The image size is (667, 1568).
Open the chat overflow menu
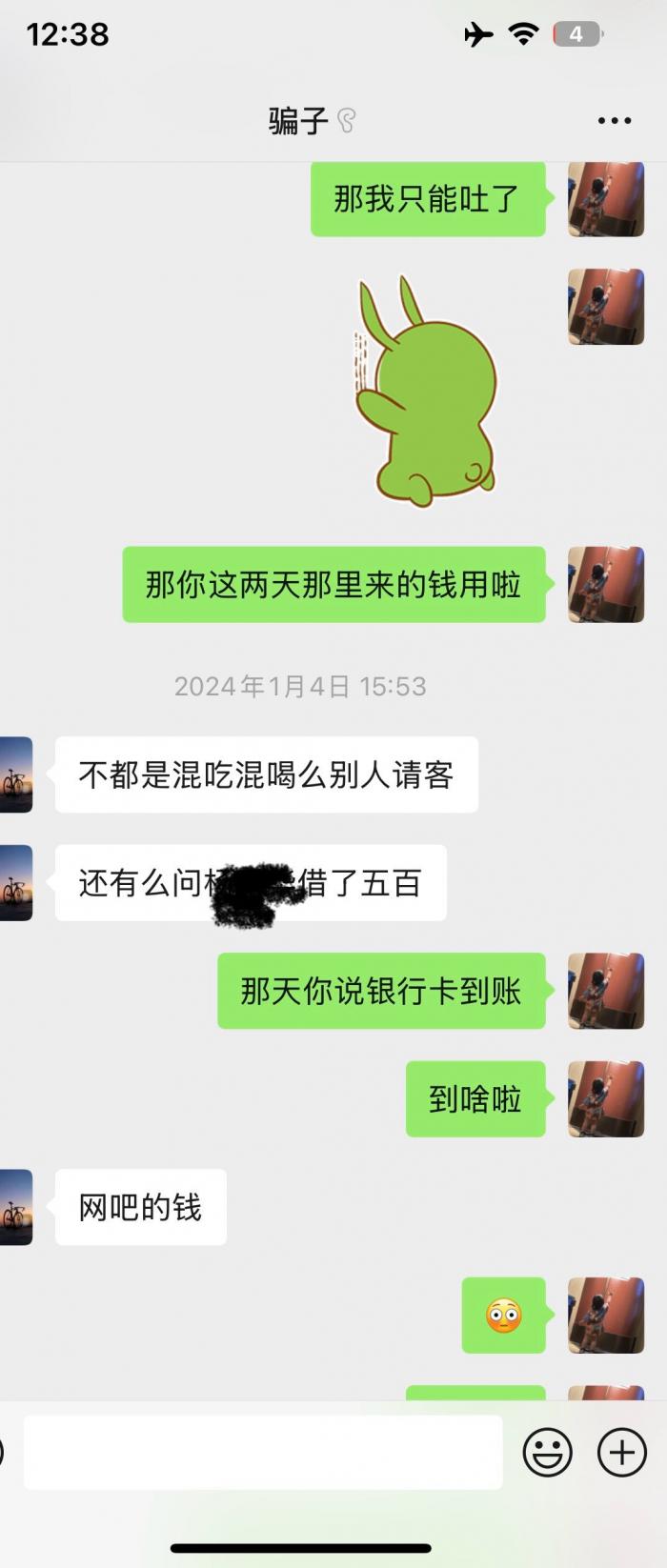(x=614, y=121)
